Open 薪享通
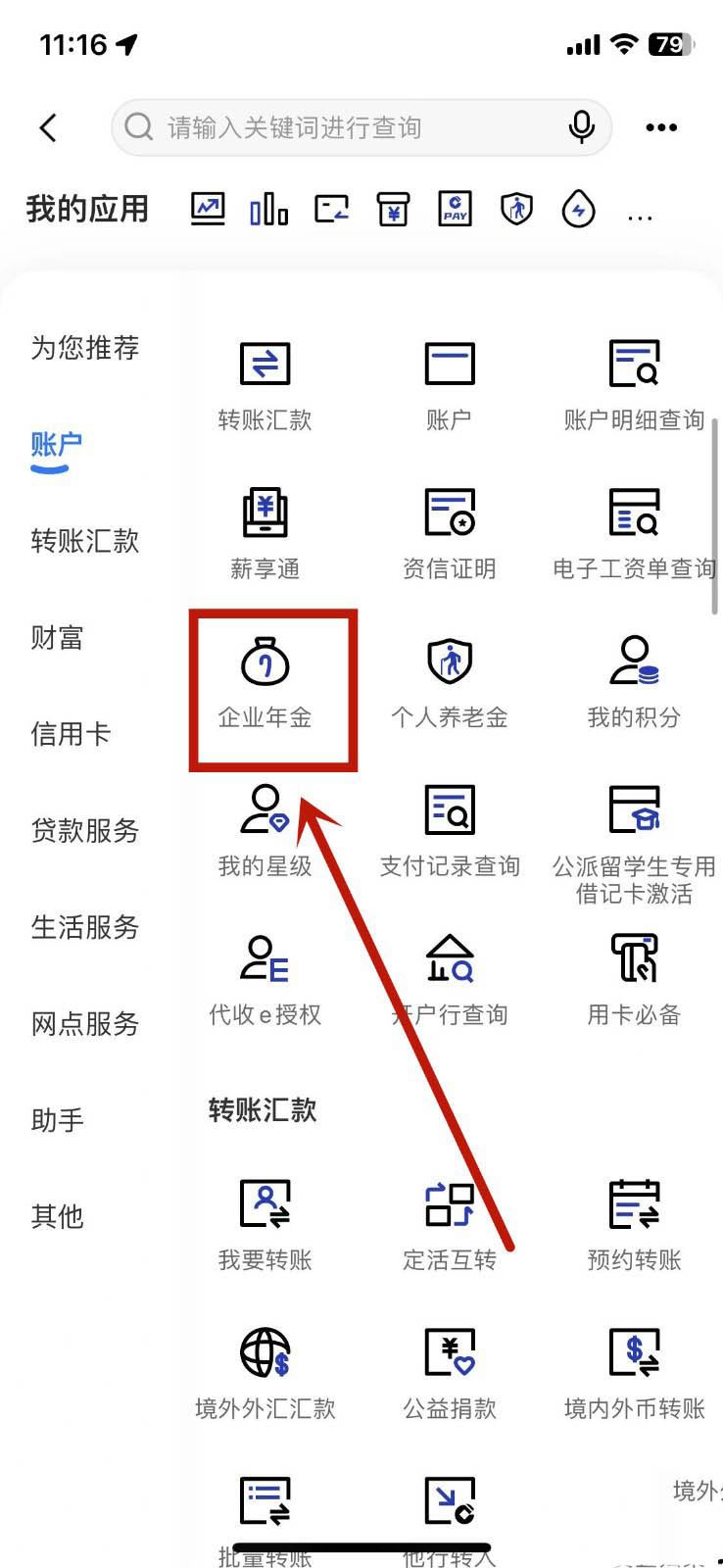The width and height of the screenshot is (723, 1568). 265,532
